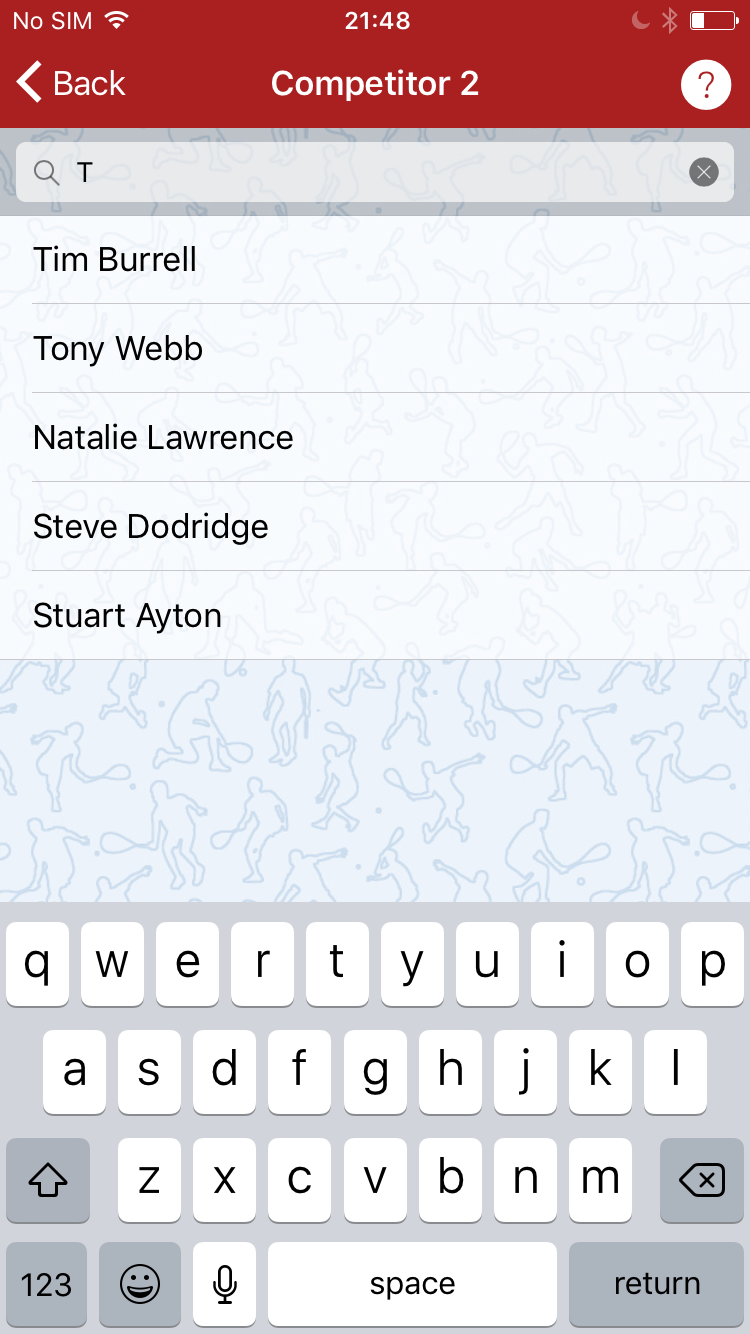Viewport: 750px width, 1334px height.
Task: Clear the search field text
Action: point(704,173)
